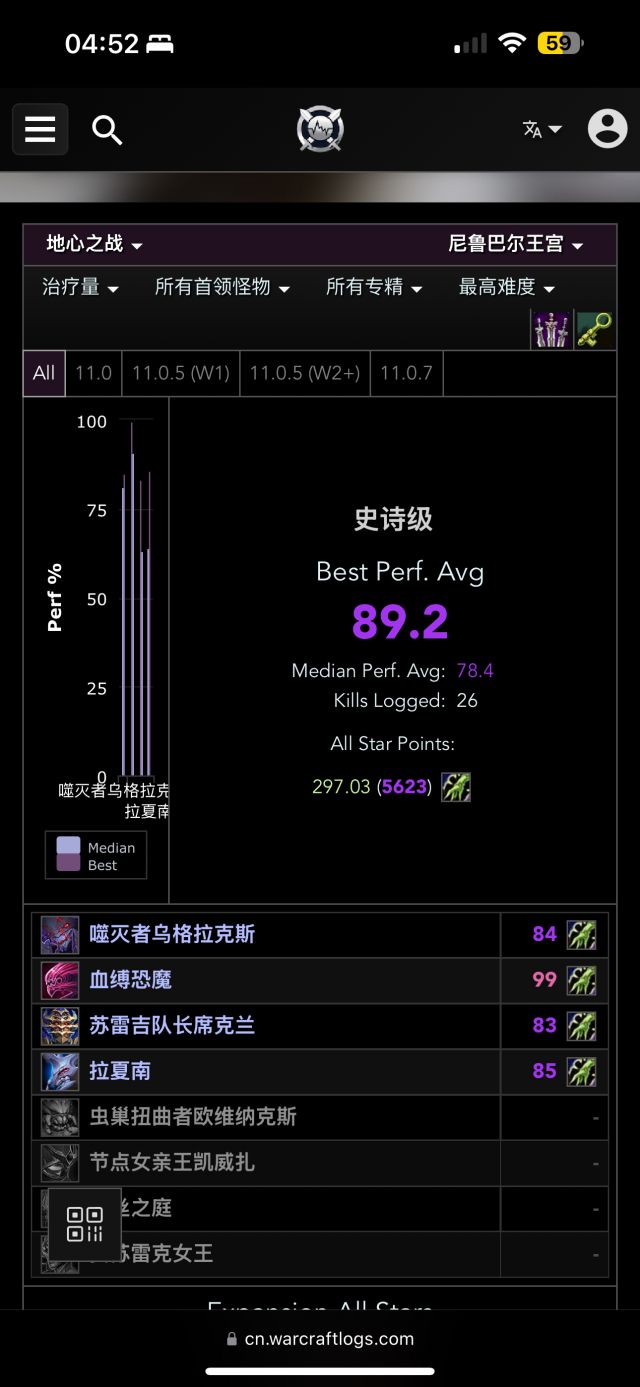
Task: Switch to the 11.0.7 tab
Action: pos(406,373)
